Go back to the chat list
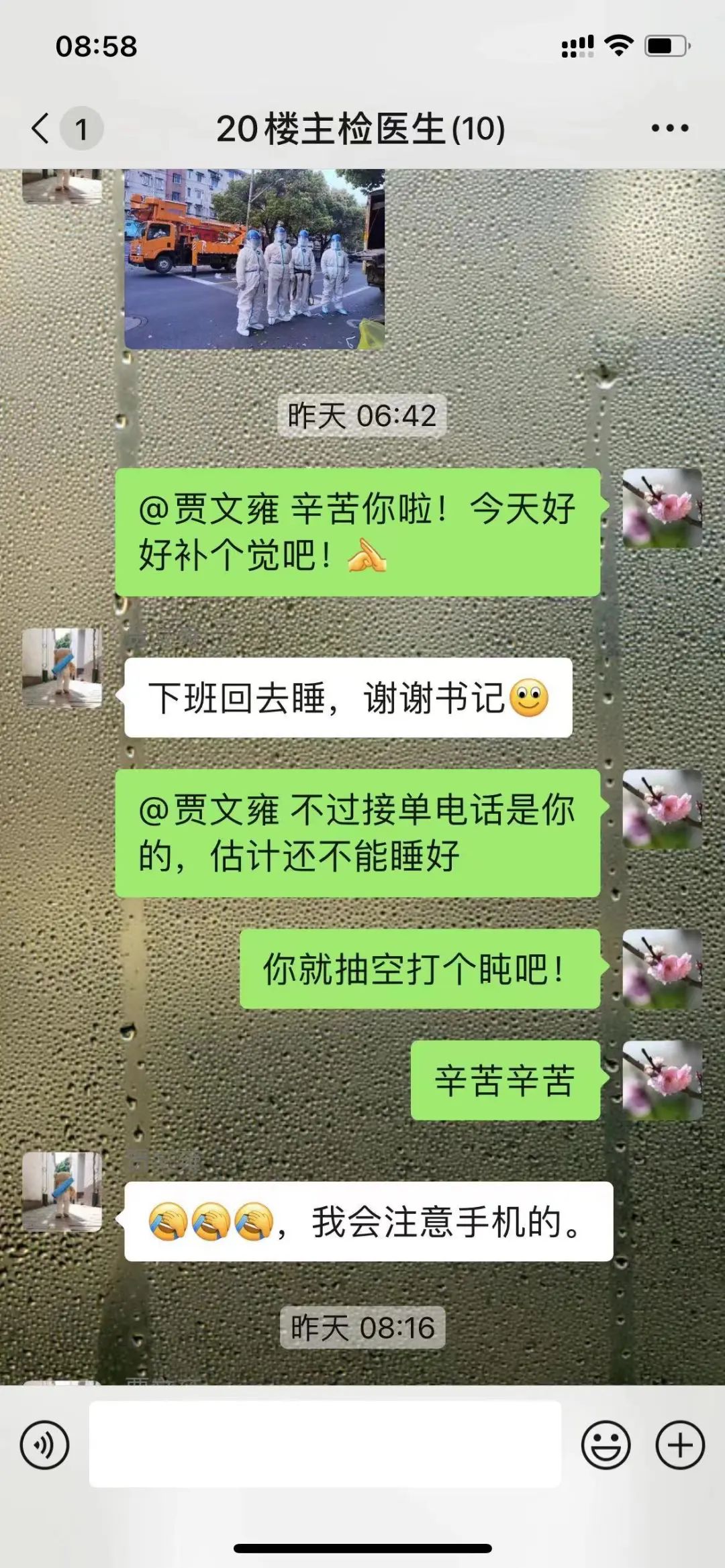725x1568 pixels. [42, 127]
